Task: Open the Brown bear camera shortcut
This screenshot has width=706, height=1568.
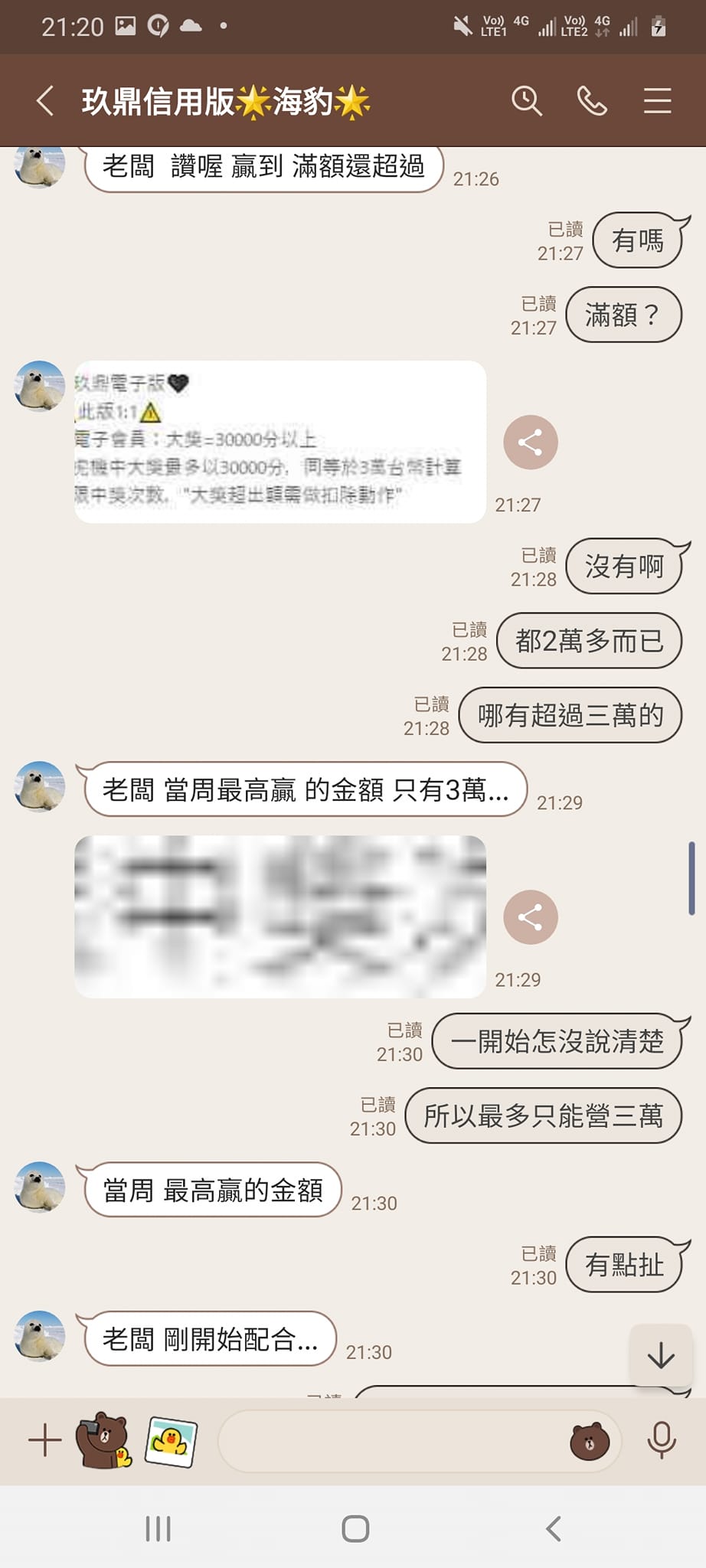Action: tap(103, 1440)
